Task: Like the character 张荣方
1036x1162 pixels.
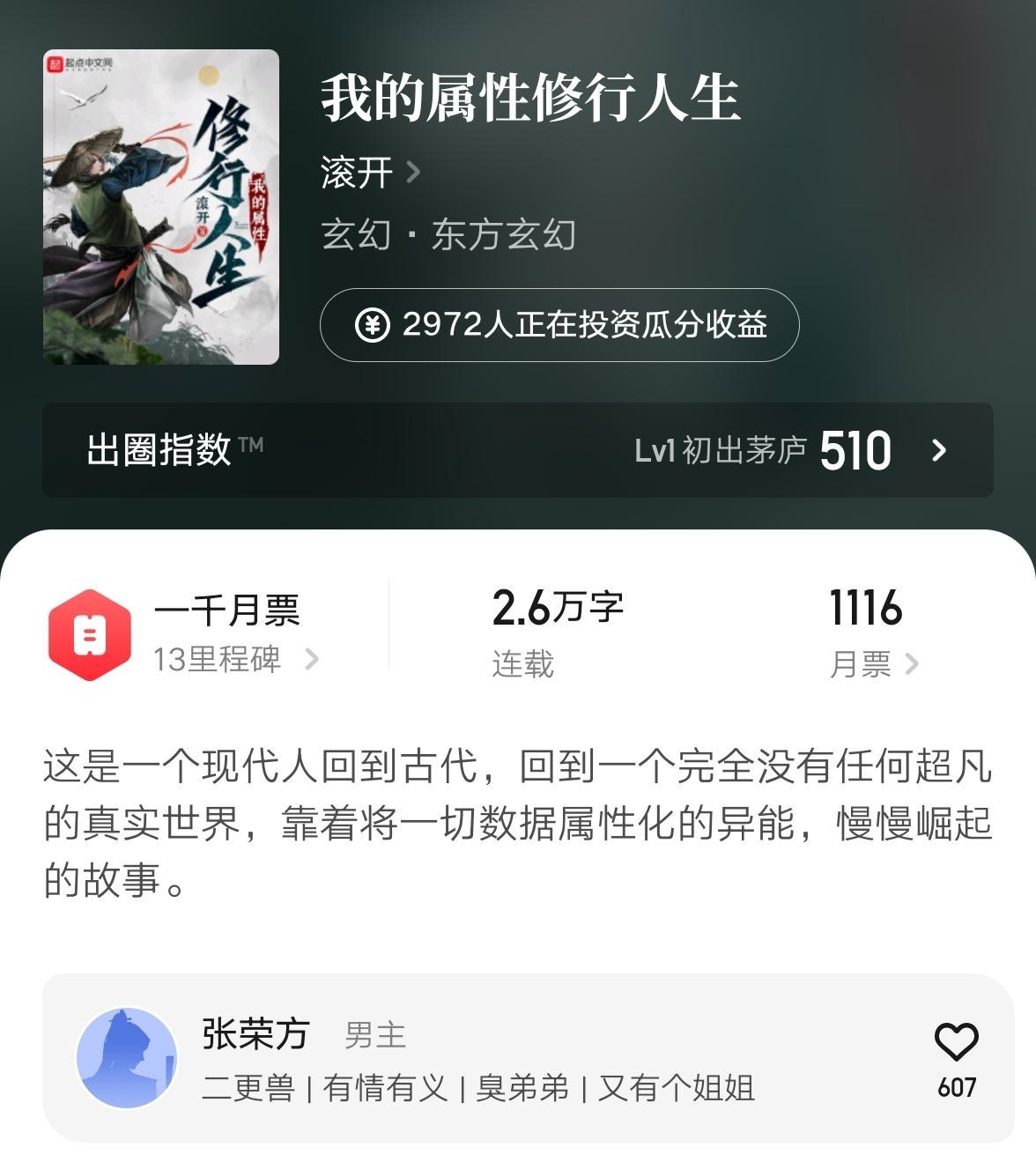Action: pyautogui.click(x=956, y=1044)
